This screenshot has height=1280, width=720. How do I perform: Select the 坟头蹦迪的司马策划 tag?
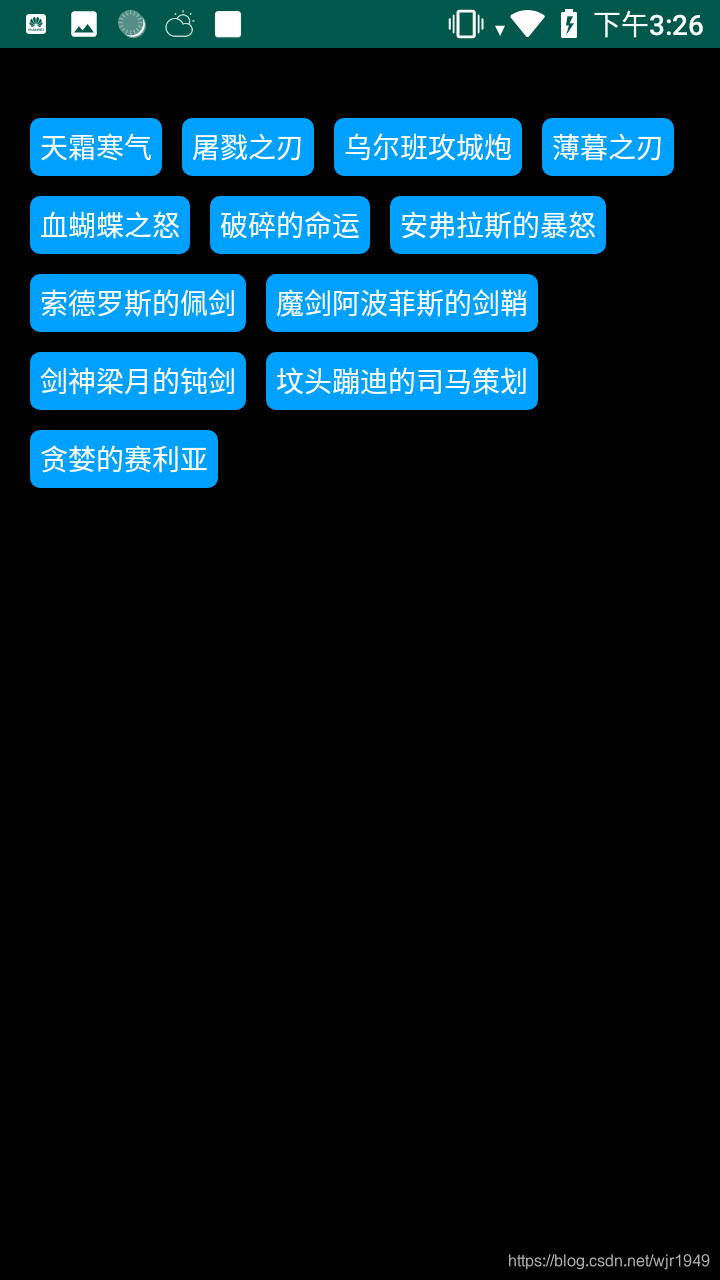[x=402, y=381]
